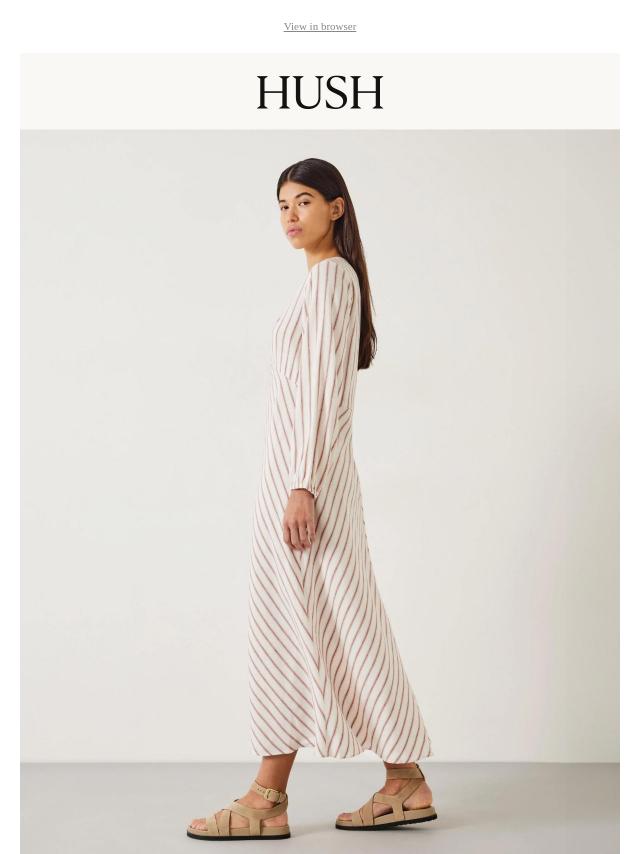640x854 pixels.
Task: Open the striped dress model photo
Action: (319, 490)
